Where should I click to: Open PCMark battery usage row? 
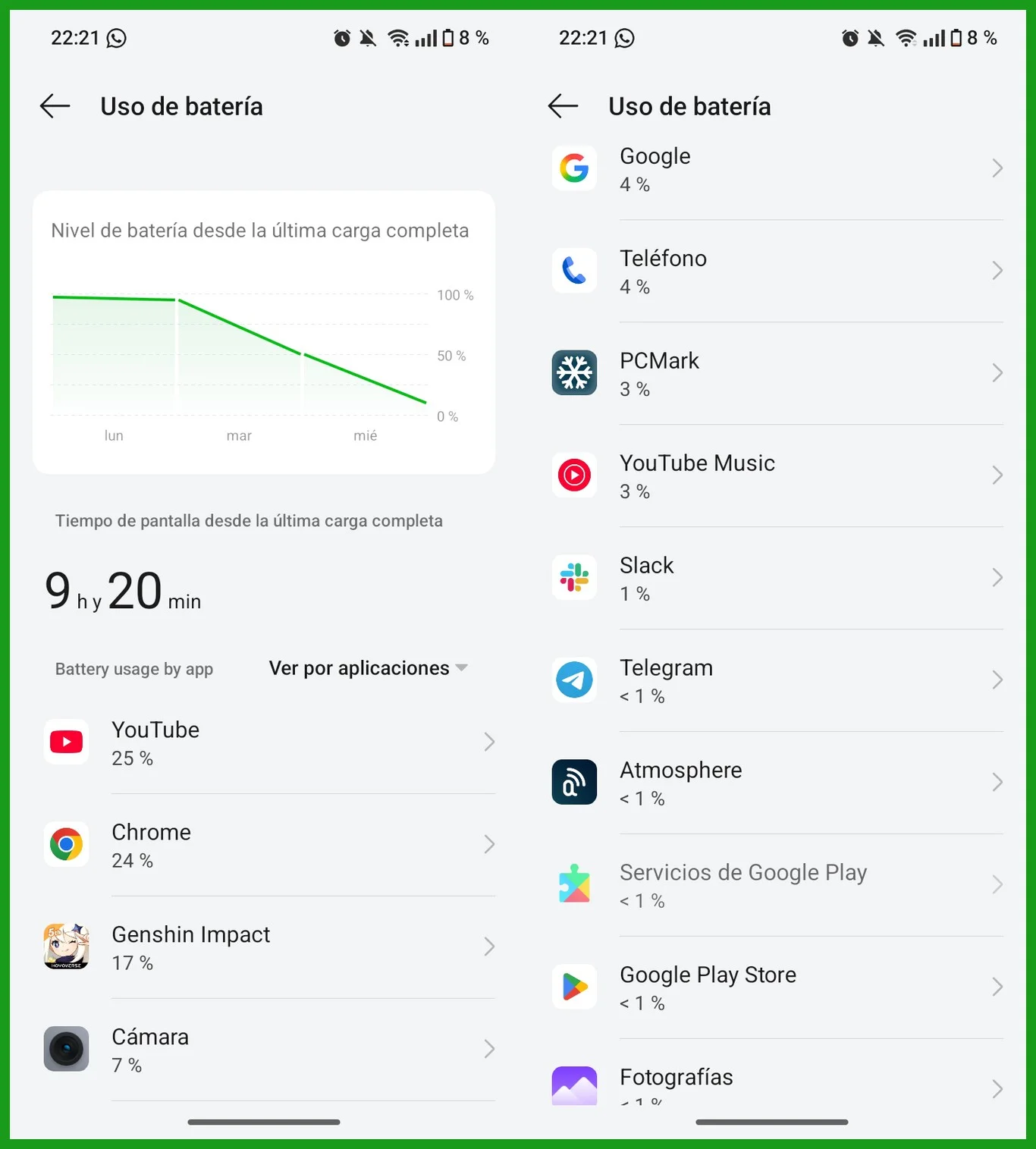pyautogui.click(x=774, y=374)
